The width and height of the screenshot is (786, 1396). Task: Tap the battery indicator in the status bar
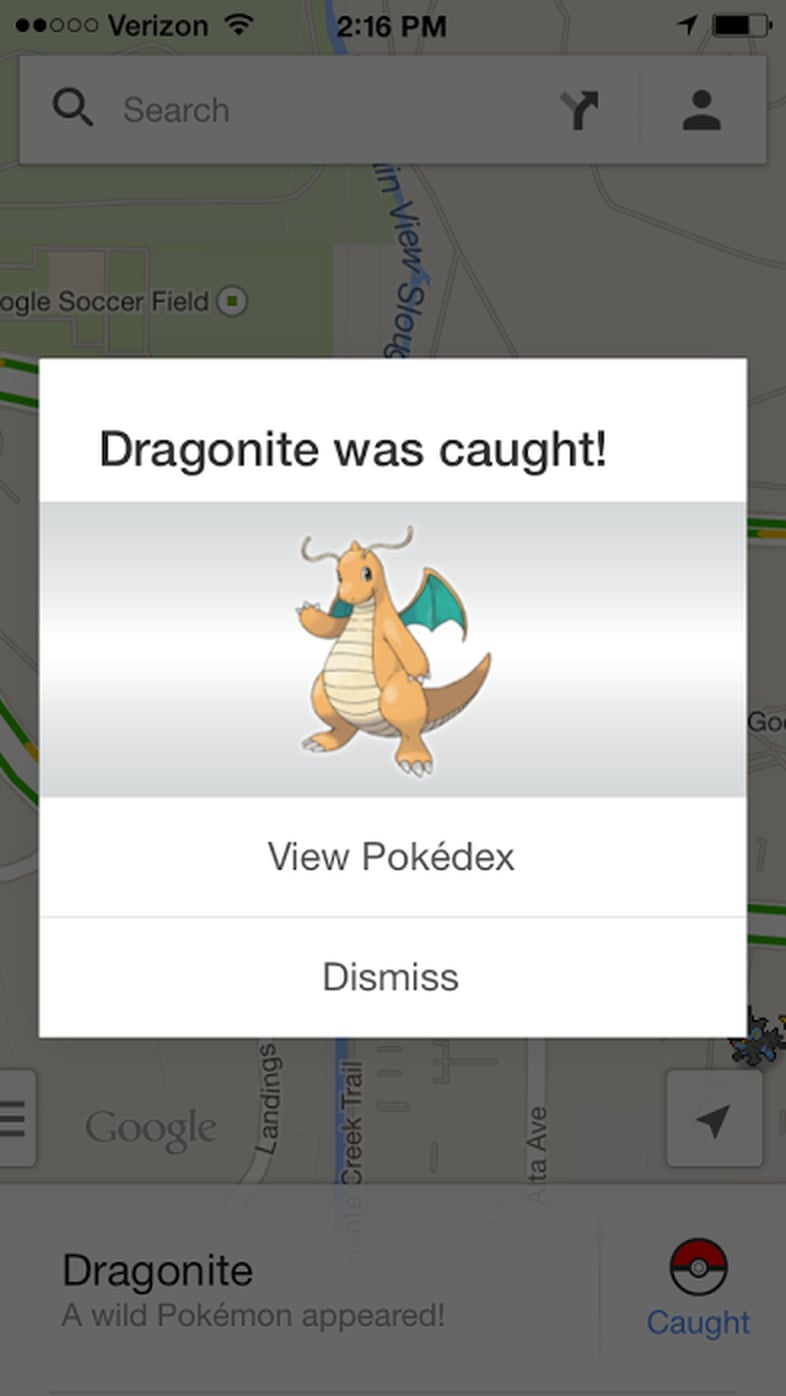click(x=740, y=24)
